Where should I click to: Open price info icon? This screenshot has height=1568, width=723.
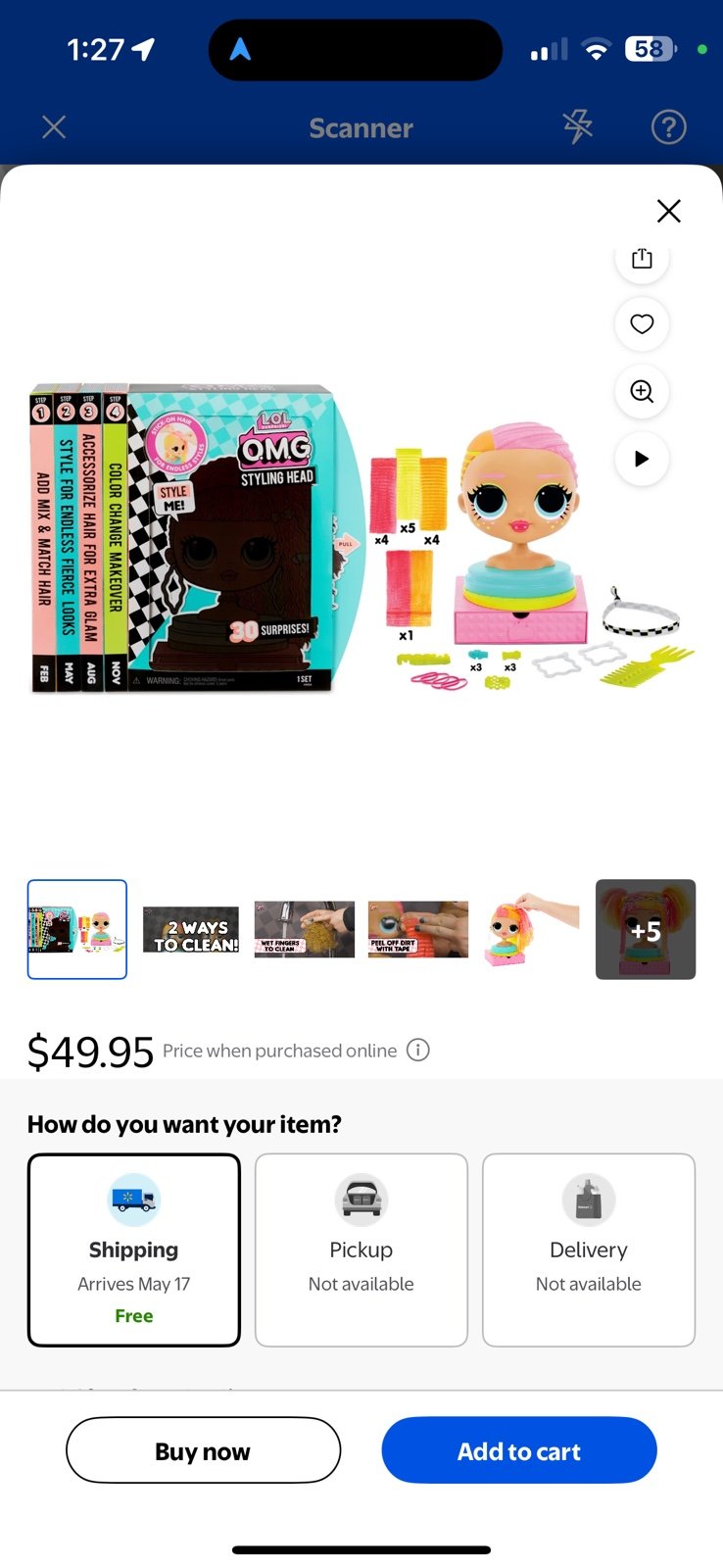tap(418, 1051)
